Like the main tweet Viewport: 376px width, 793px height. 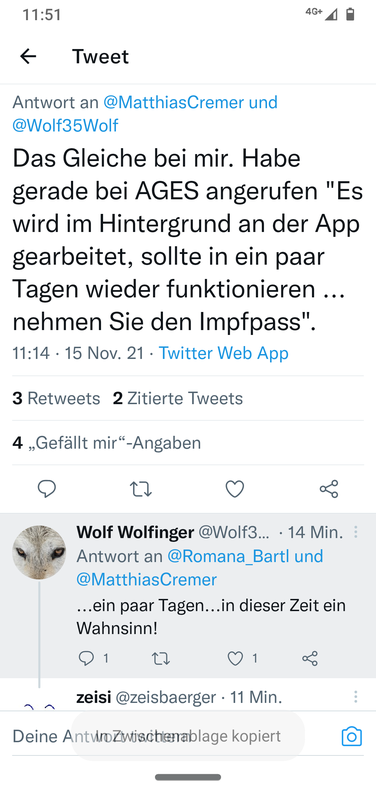[x=235, y=489]
